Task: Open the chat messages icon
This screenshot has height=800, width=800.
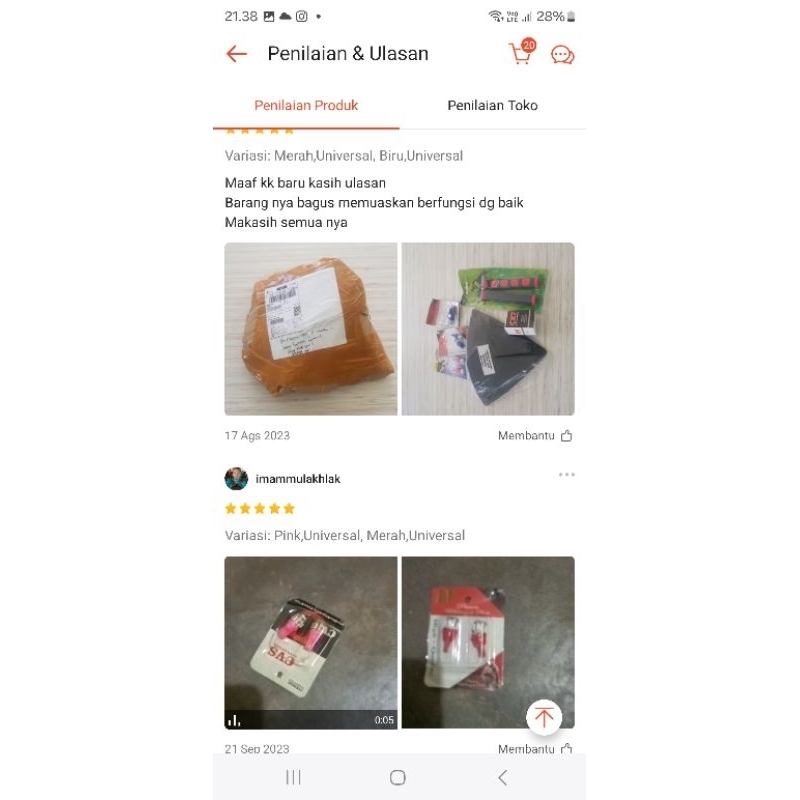Action: click(x=563, y=55)
